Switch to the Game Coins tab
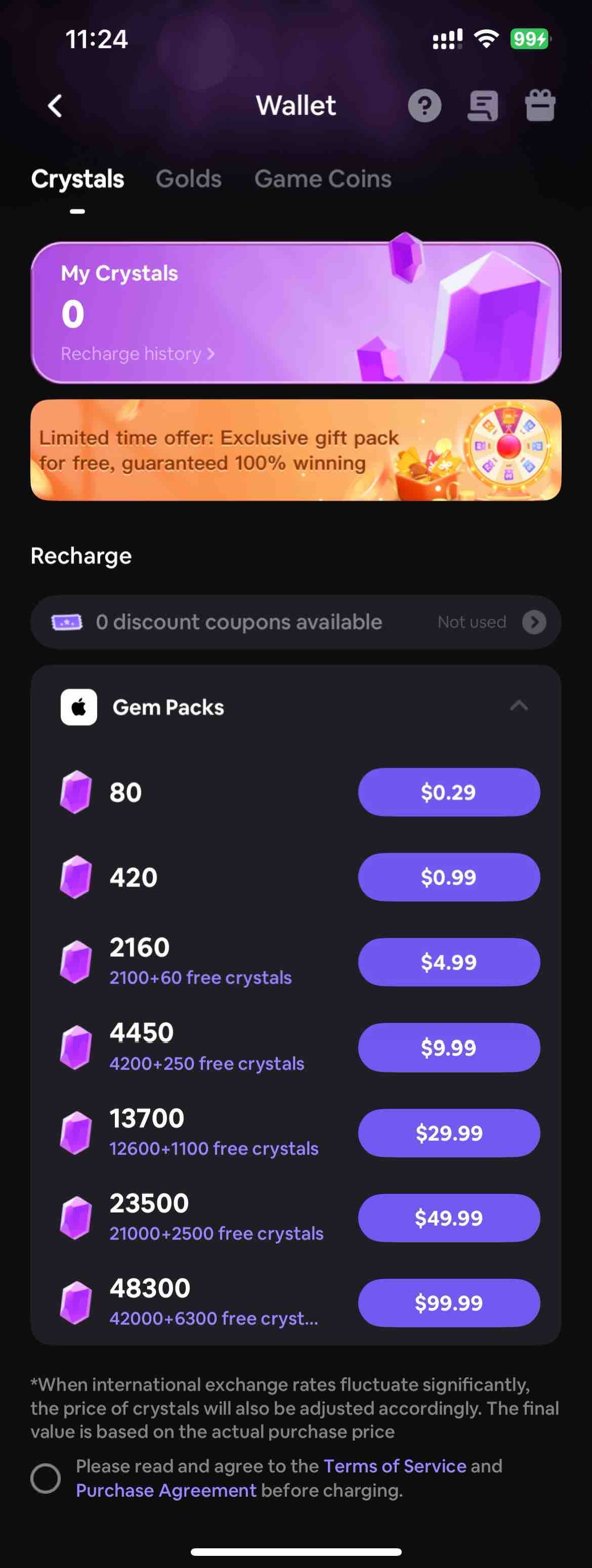Viewport: 592px width, 1568px height. [323, 179]
